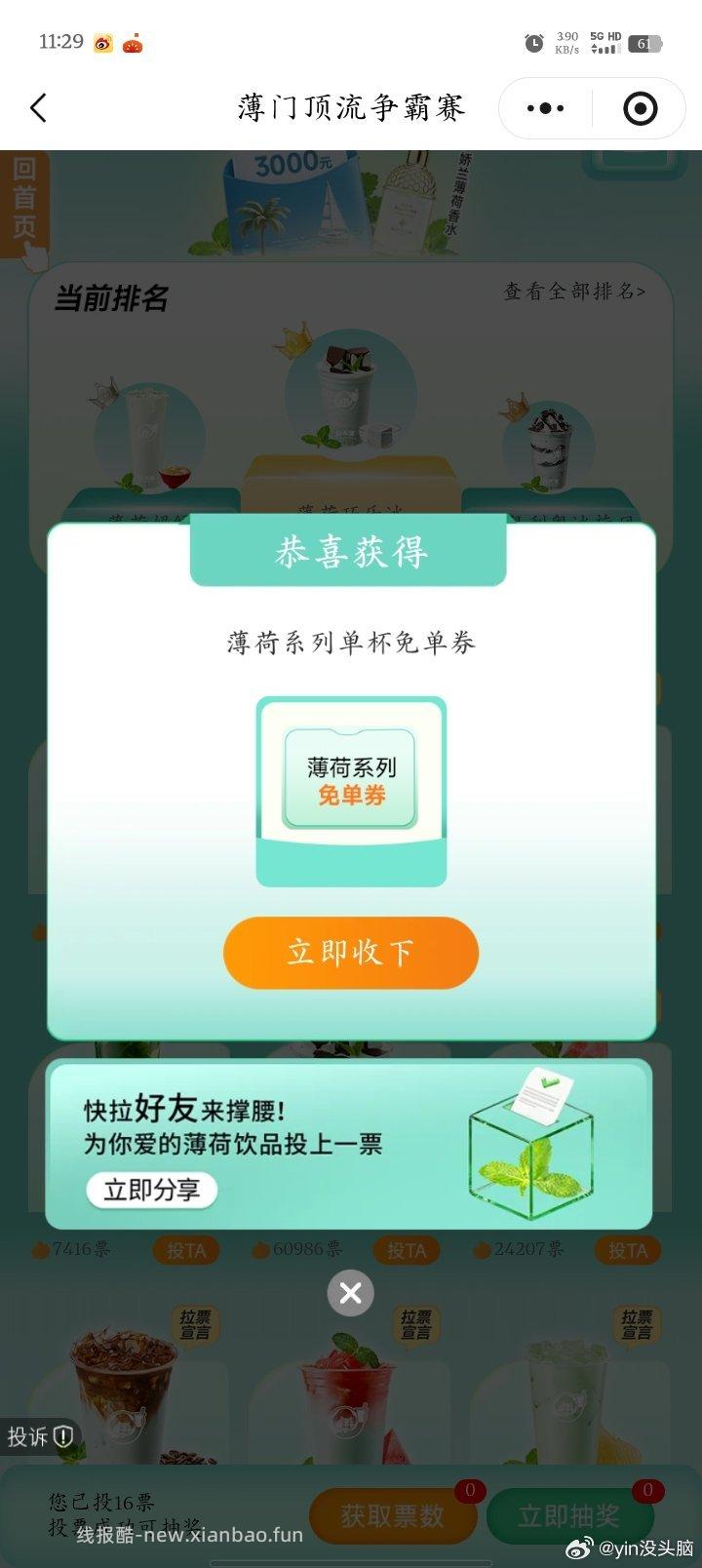Screen dimensions: 702x1568
Task: Tap the back arrow in the title bar
Action: 39,108
